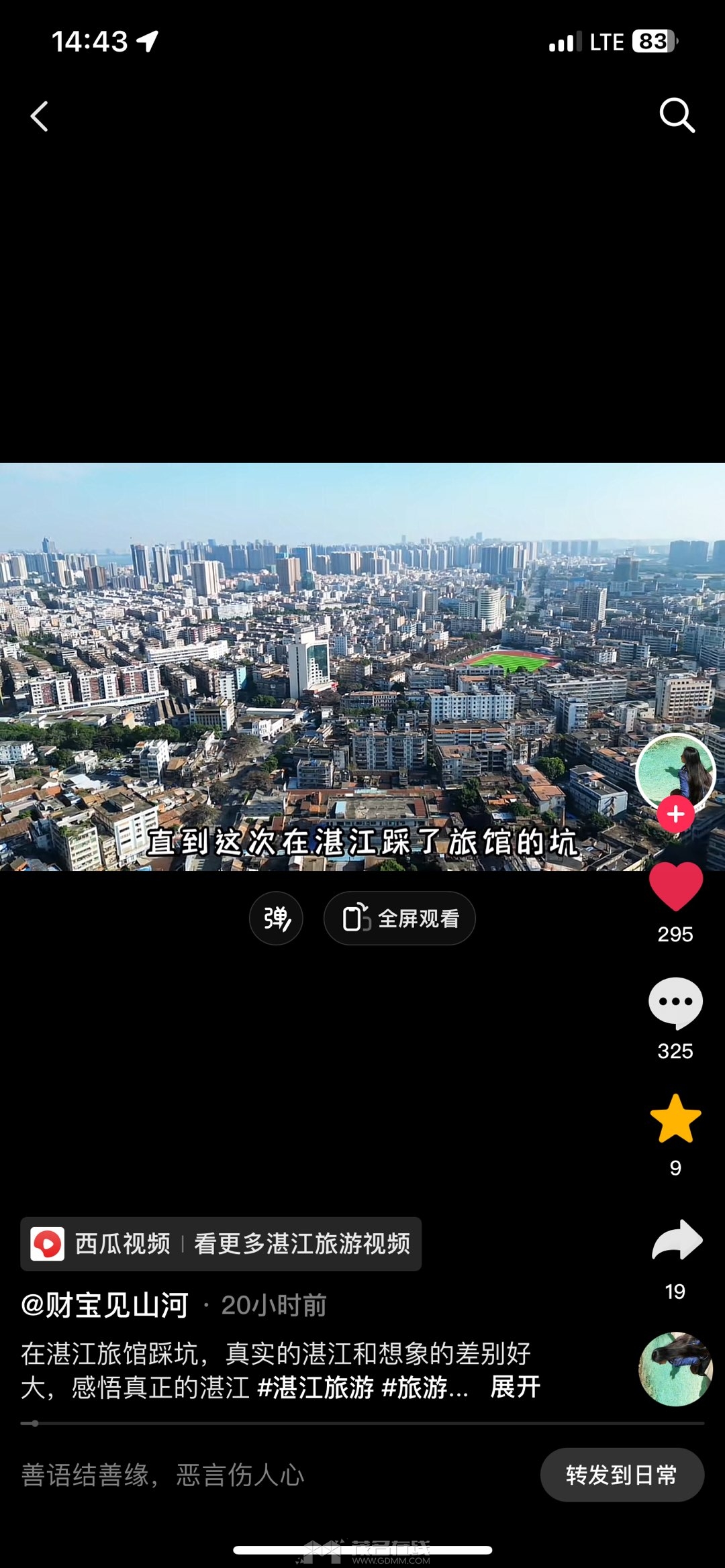Open @财宝见山河 username profile
The image size is (725, 1568).
point(105,1305)
